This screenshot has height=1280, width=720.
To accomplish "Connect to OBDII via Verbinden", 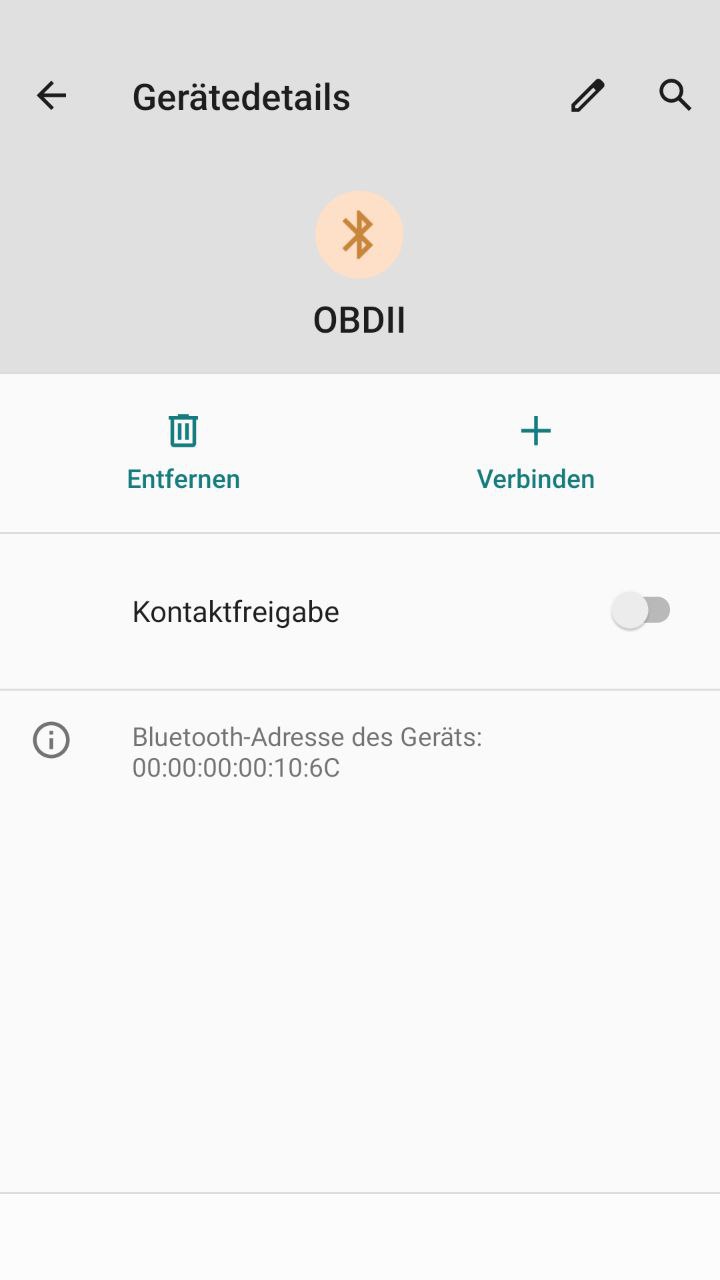I will (535, 453).
